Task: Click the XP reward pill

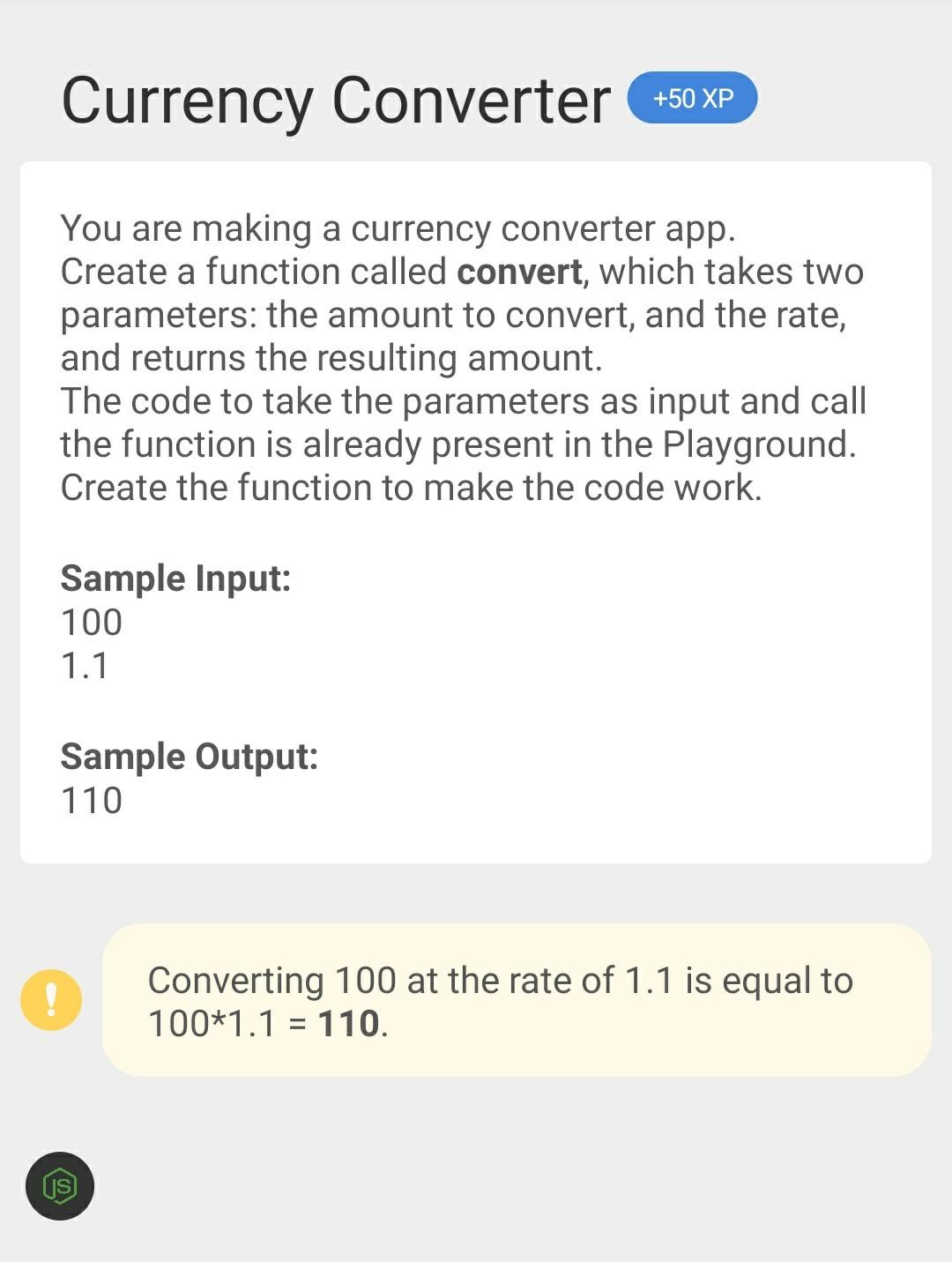Action: [692, 98]
